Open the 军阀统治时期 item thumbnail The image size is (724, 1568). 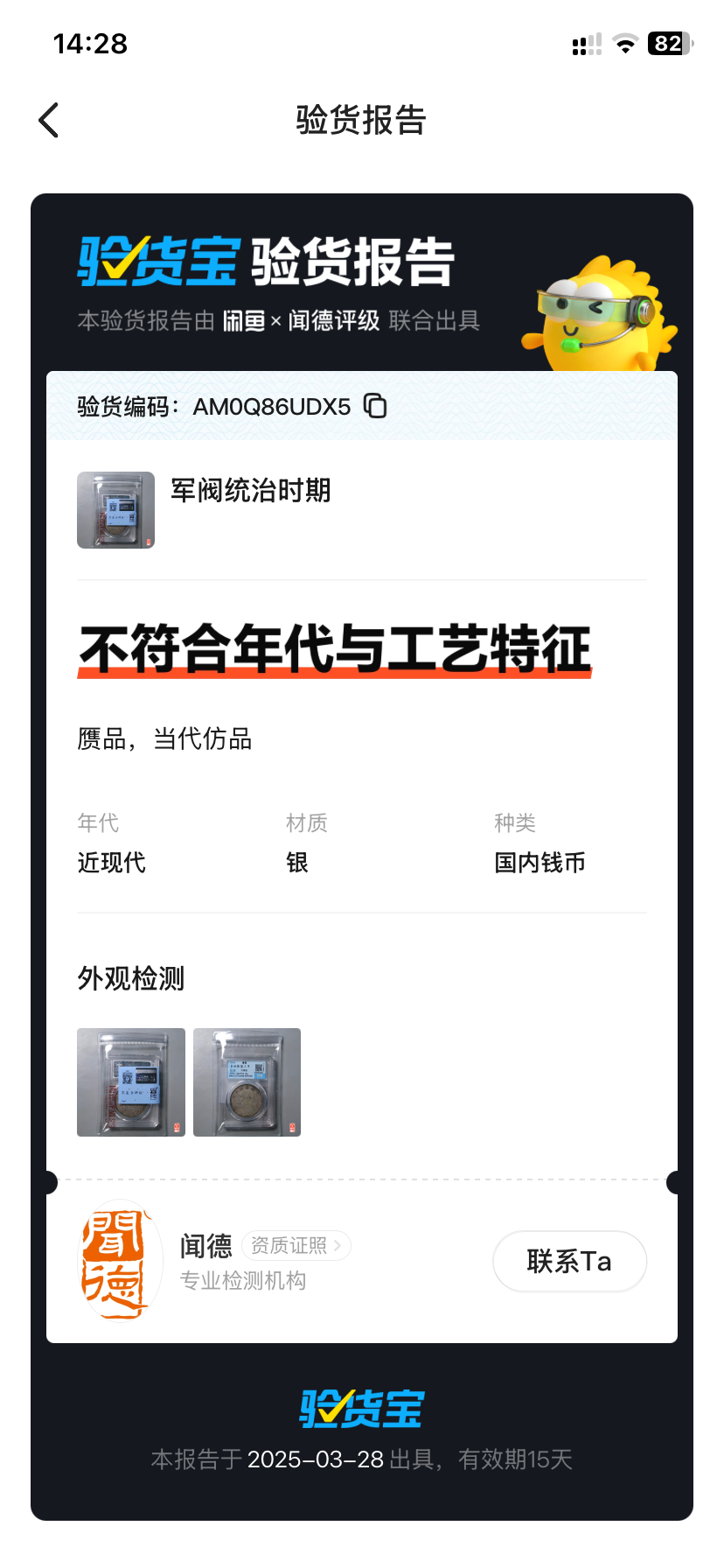coord(115,510)
